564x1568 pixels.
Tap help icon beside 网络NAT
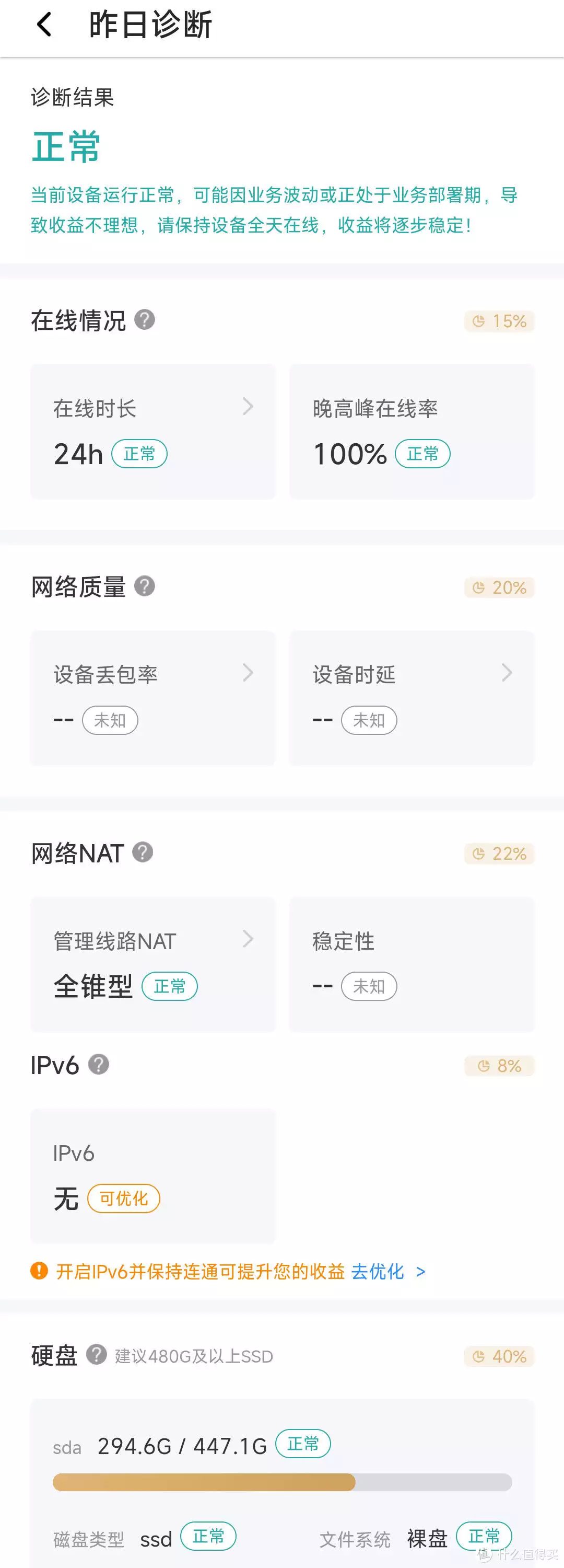pyautogui.click(x=143, y=852)
